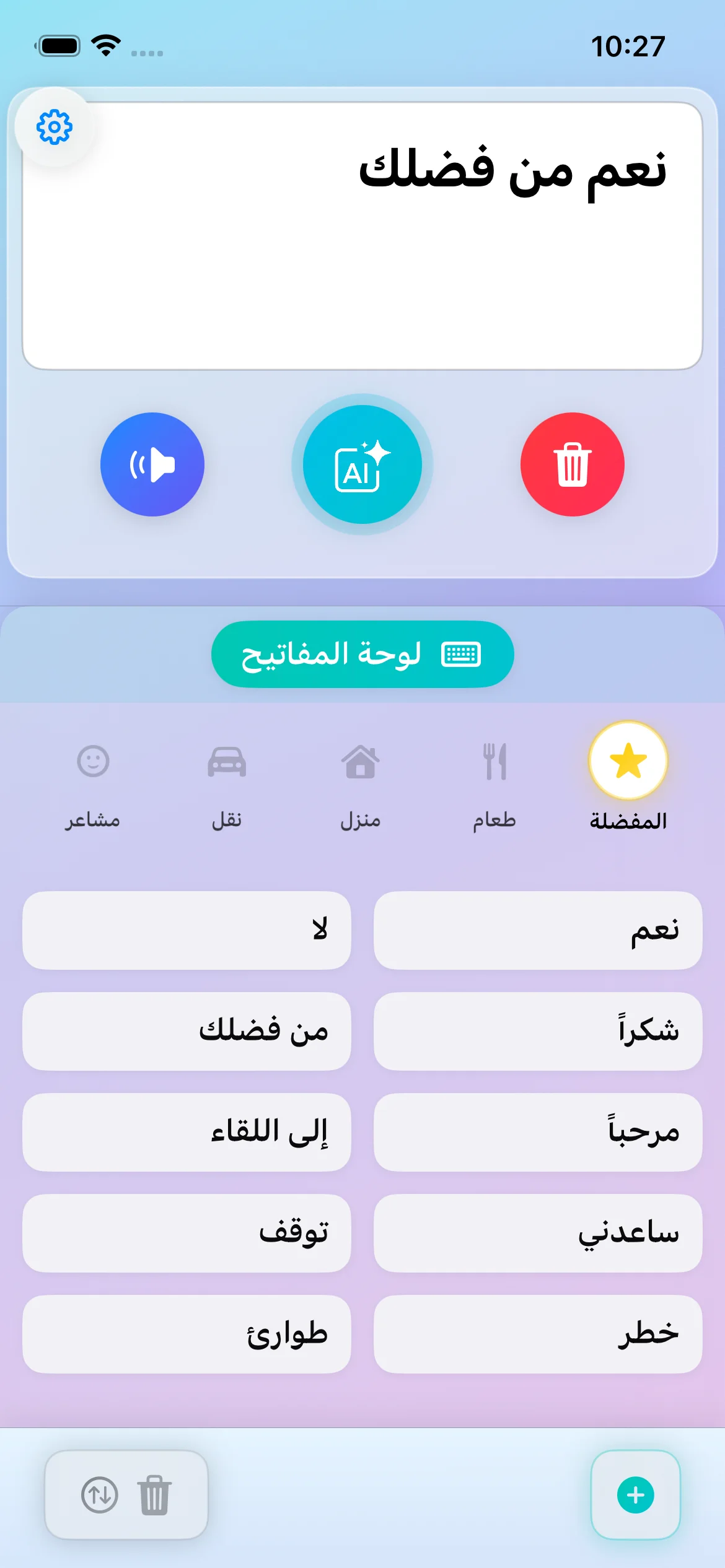Add the phrase توقف

(x=187, y=1233)
